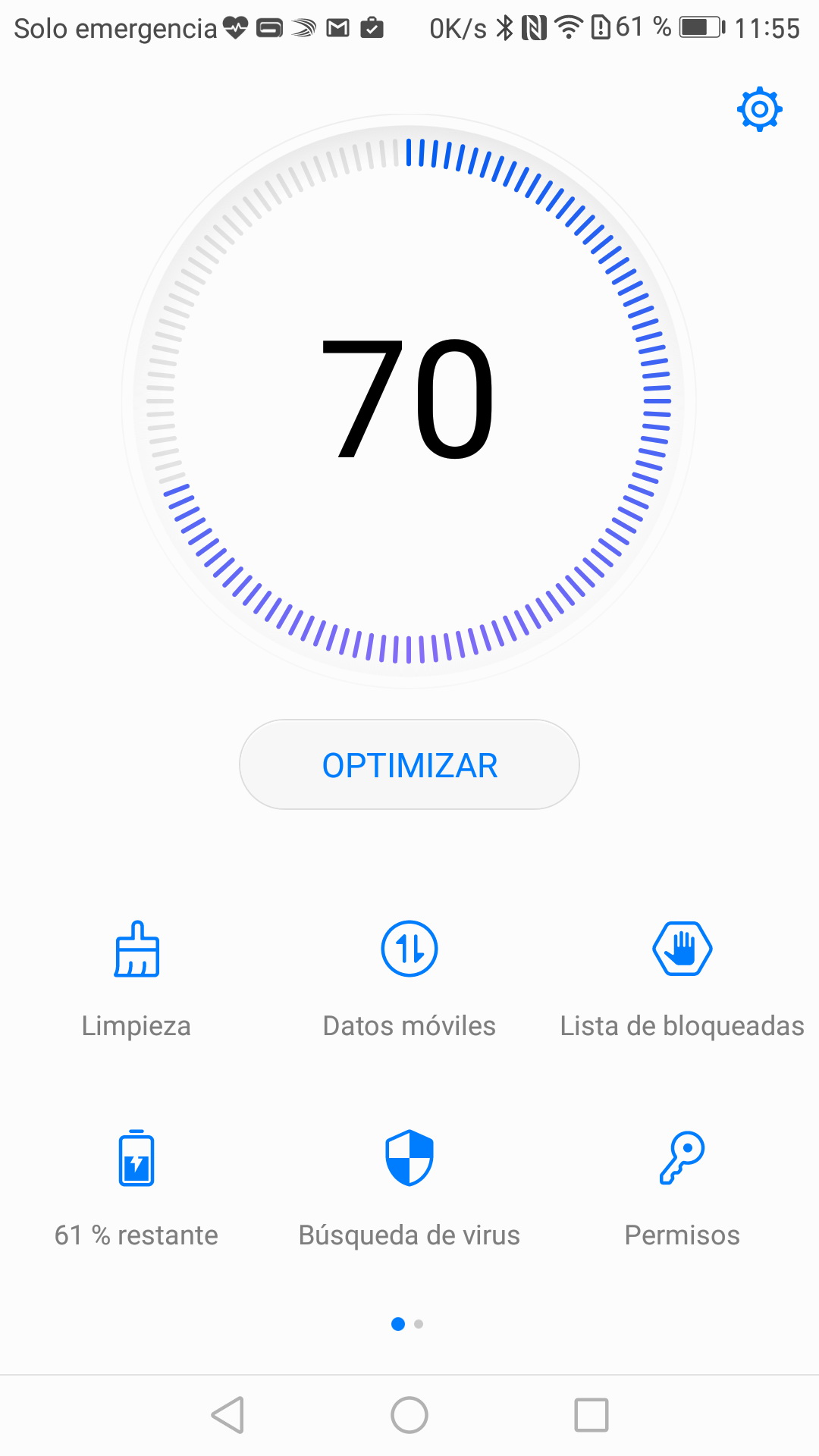The width and height of the screenshot is (819, 1456).
Task: Open the recent apps view
Action: (591, 1415)
